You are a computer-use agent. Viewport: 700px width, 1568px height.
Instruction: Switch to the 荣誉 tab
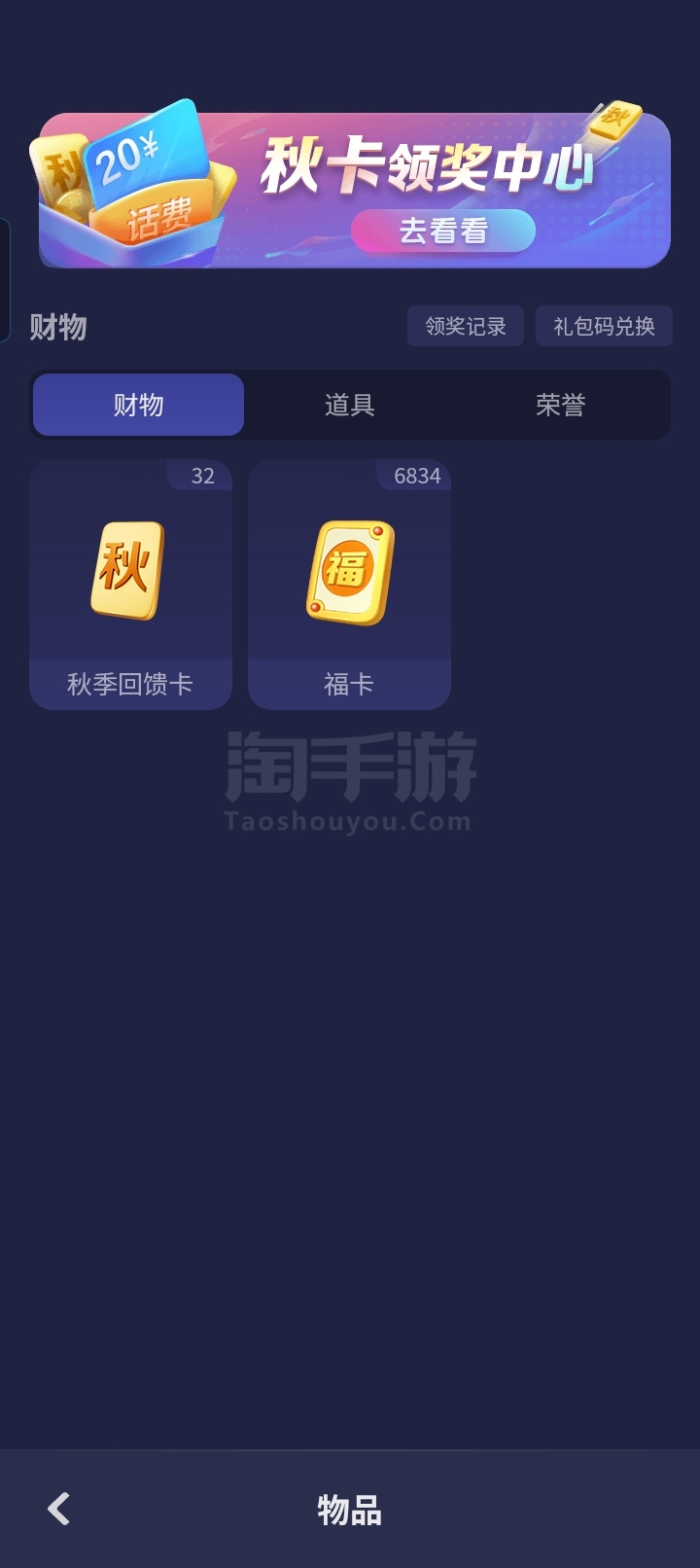(561, 405)
